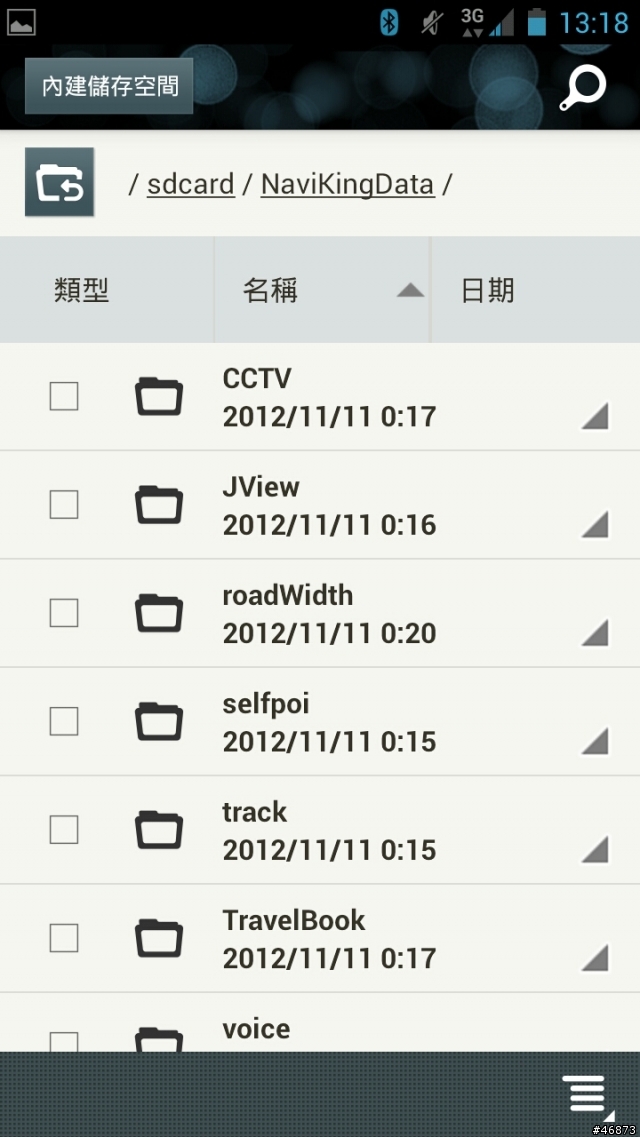Screen dimensions: 640x1138
Task: Tick the TravelBook folder checkbox
Action: pos(64,938)
